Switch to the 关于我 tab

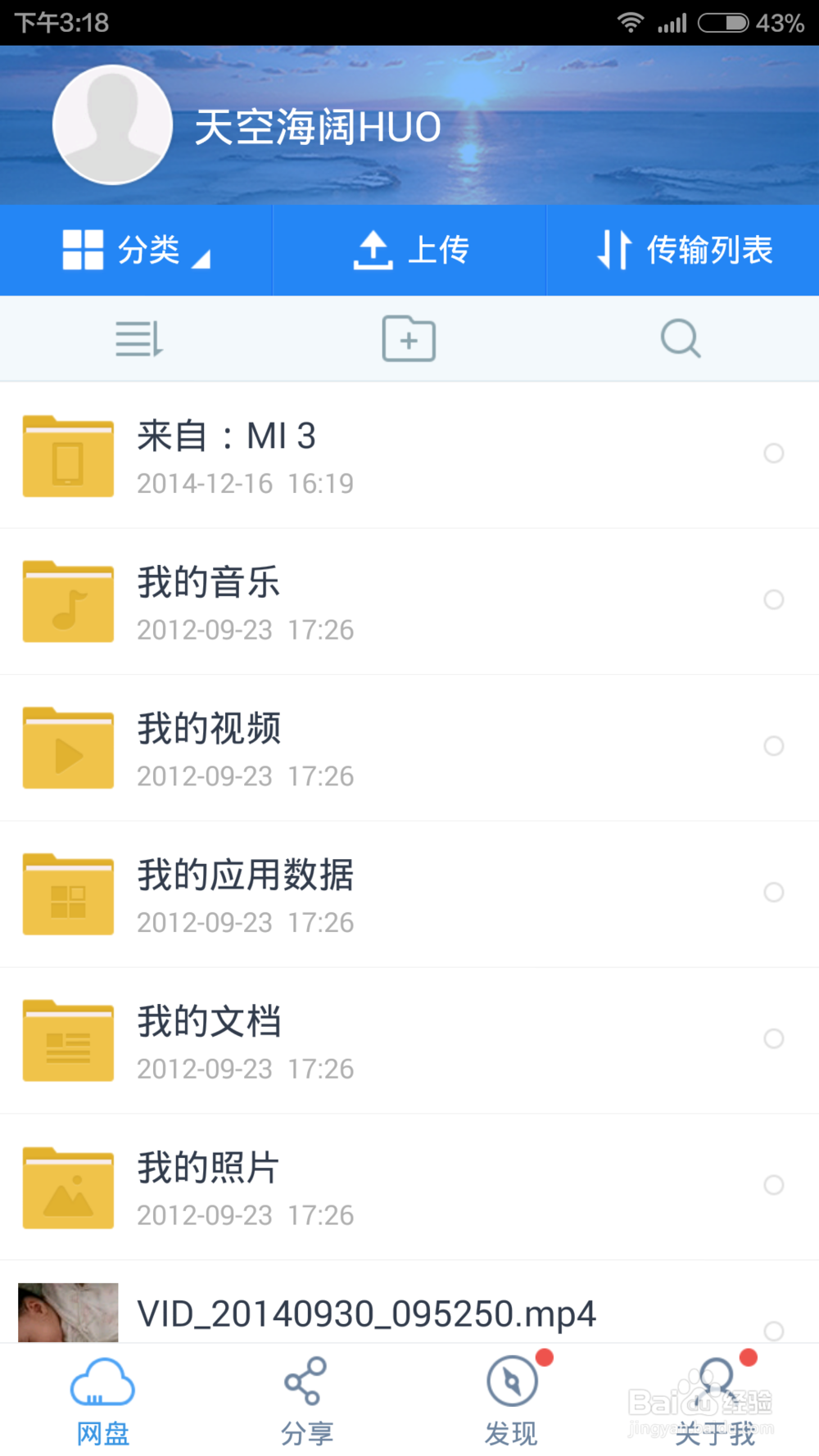pos(715,1402)
